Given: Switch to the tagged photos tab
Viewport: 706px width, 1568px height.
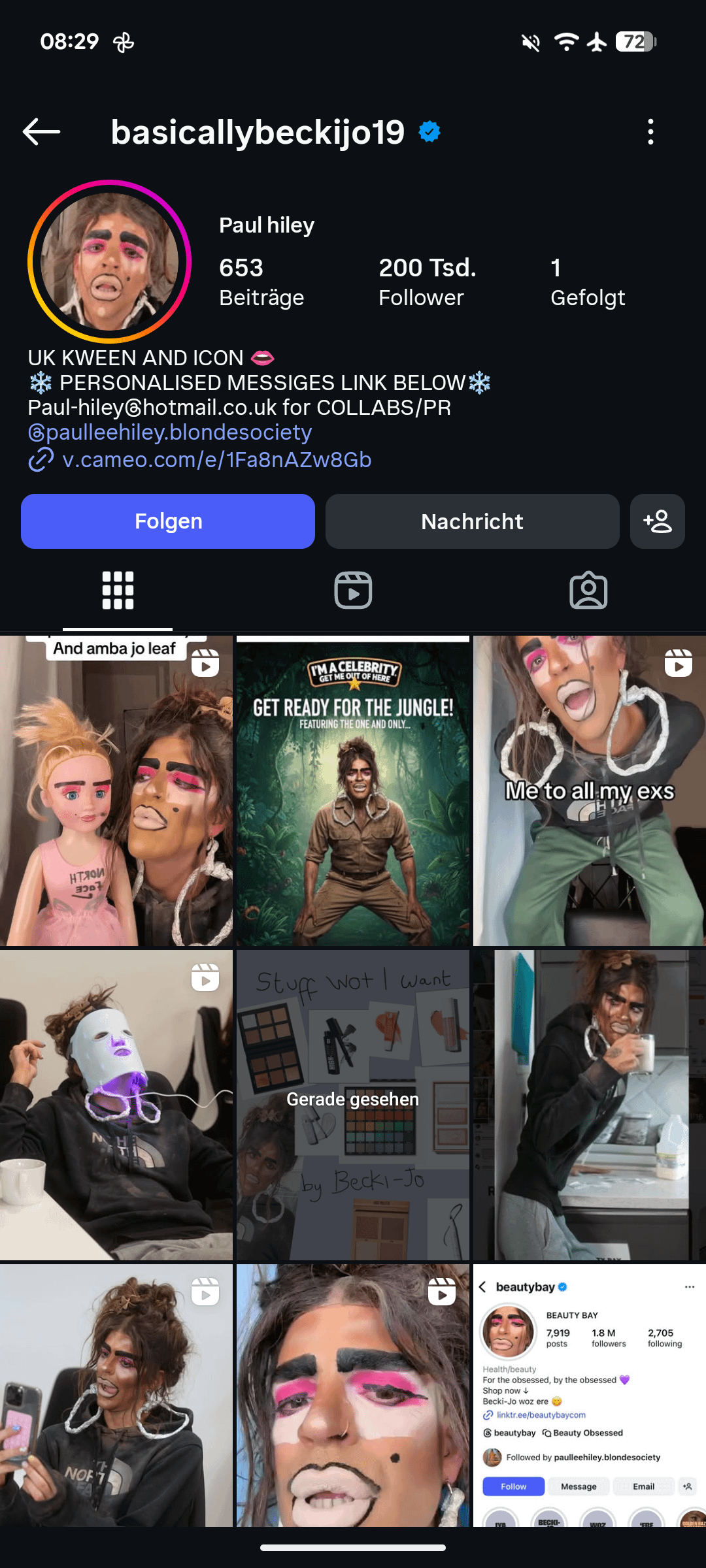Looking at the screenshot, I should (588, 591).
